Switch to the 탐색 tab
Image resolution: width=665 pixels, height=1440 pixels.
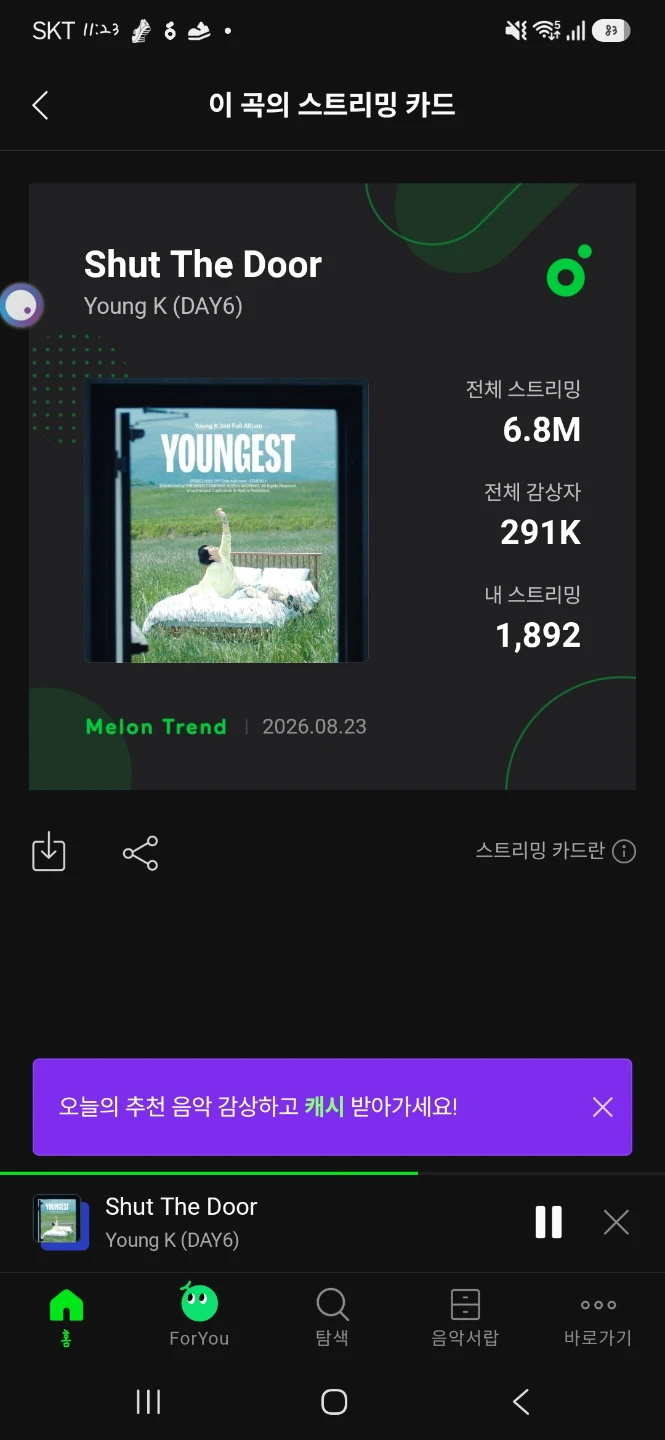(x=332, y=1317)
